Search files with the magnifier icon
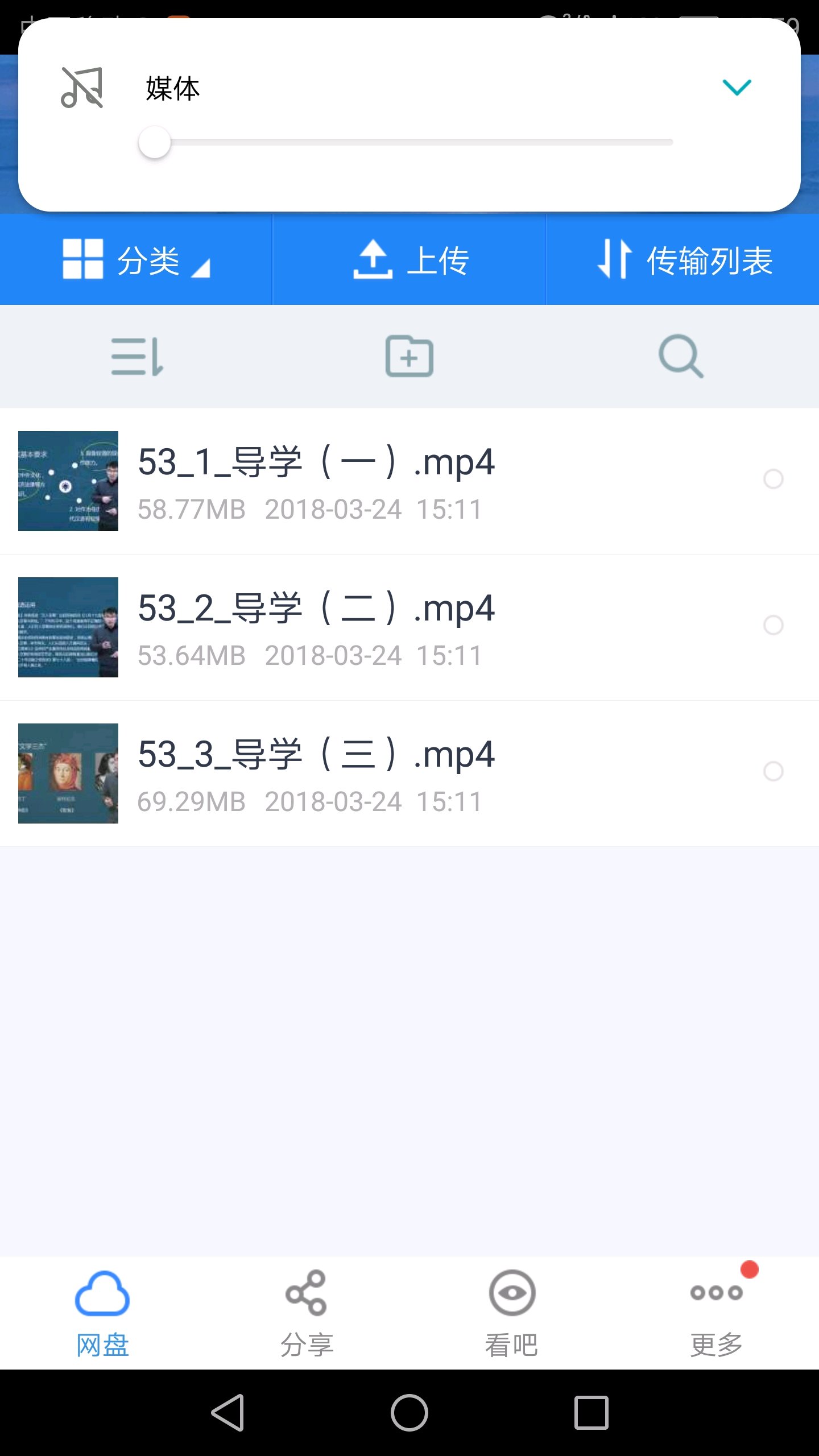This screenshot has width=819, height=1456. coord(681,357)
